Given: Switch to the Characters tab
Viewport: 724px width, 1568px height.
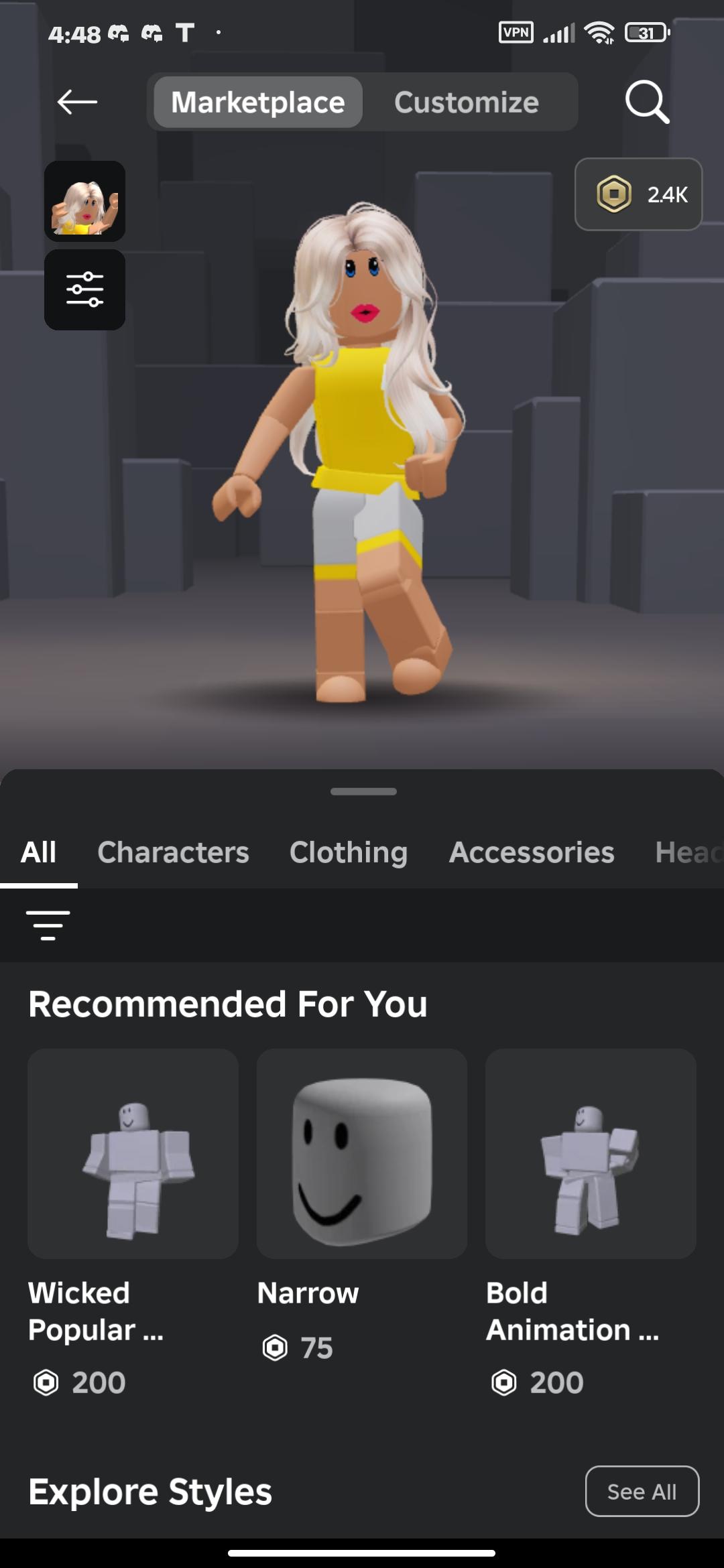Looking at the screenshot, I should click(x=173, y=852).
